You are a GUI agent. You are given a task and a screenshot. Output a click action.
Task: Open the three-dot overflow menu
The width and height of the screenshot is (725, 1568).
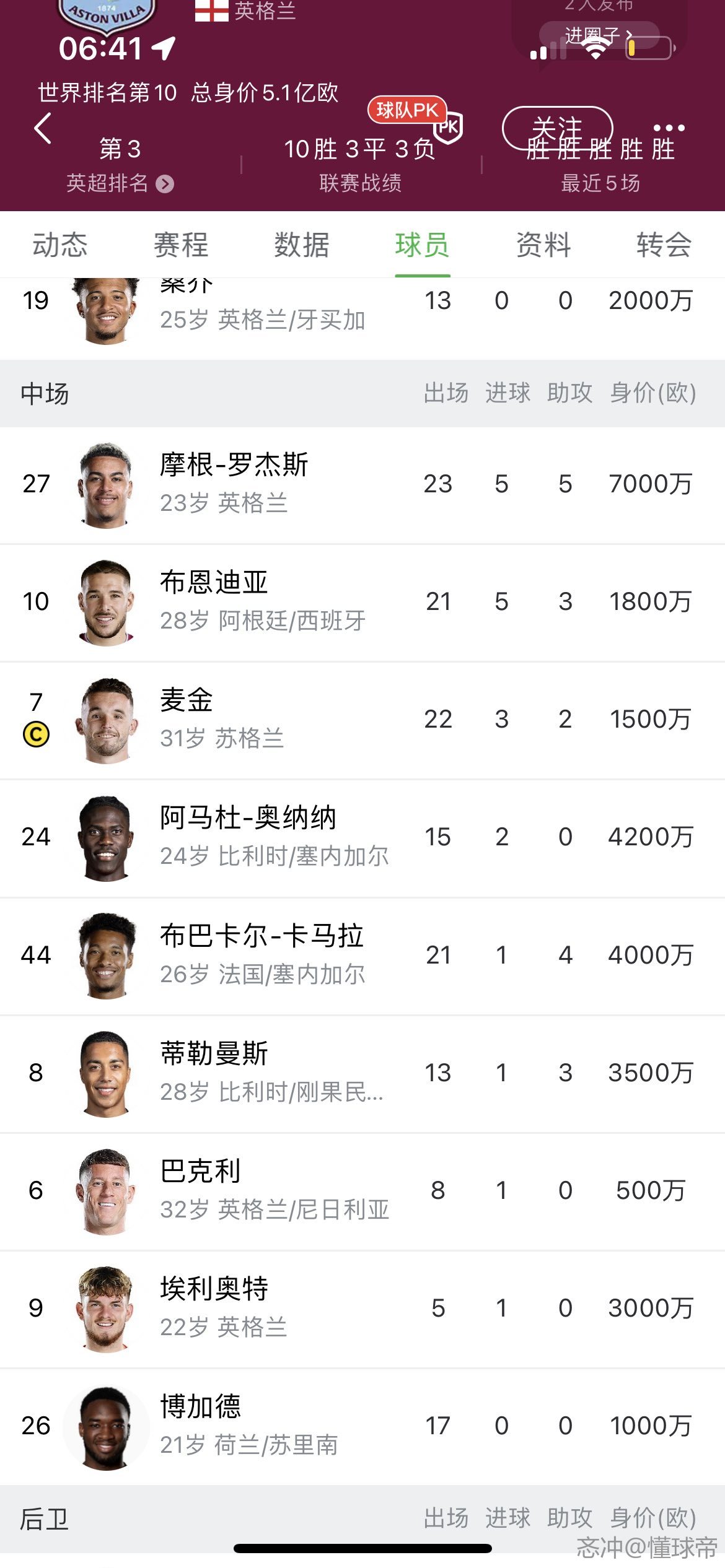669,128
